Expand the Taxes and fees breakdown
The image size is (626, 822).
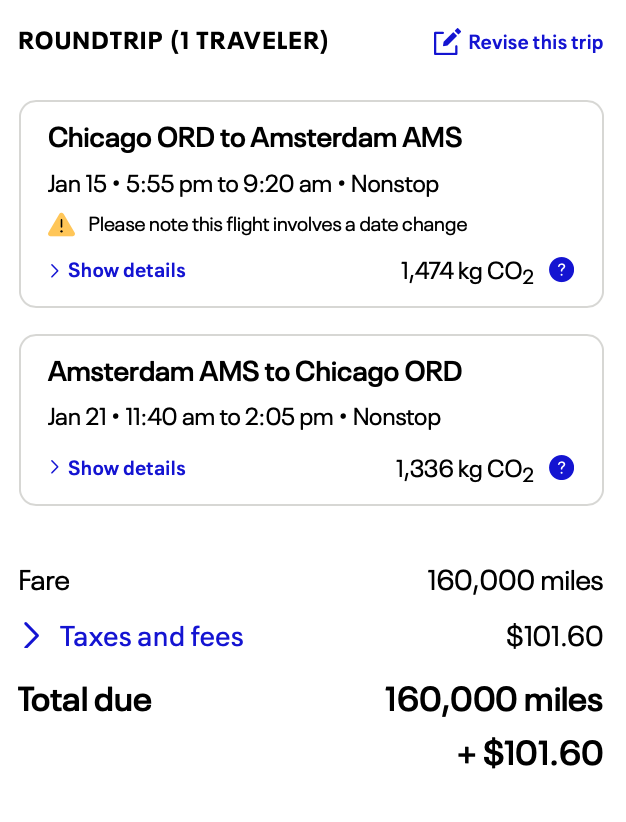coord(134,636)
